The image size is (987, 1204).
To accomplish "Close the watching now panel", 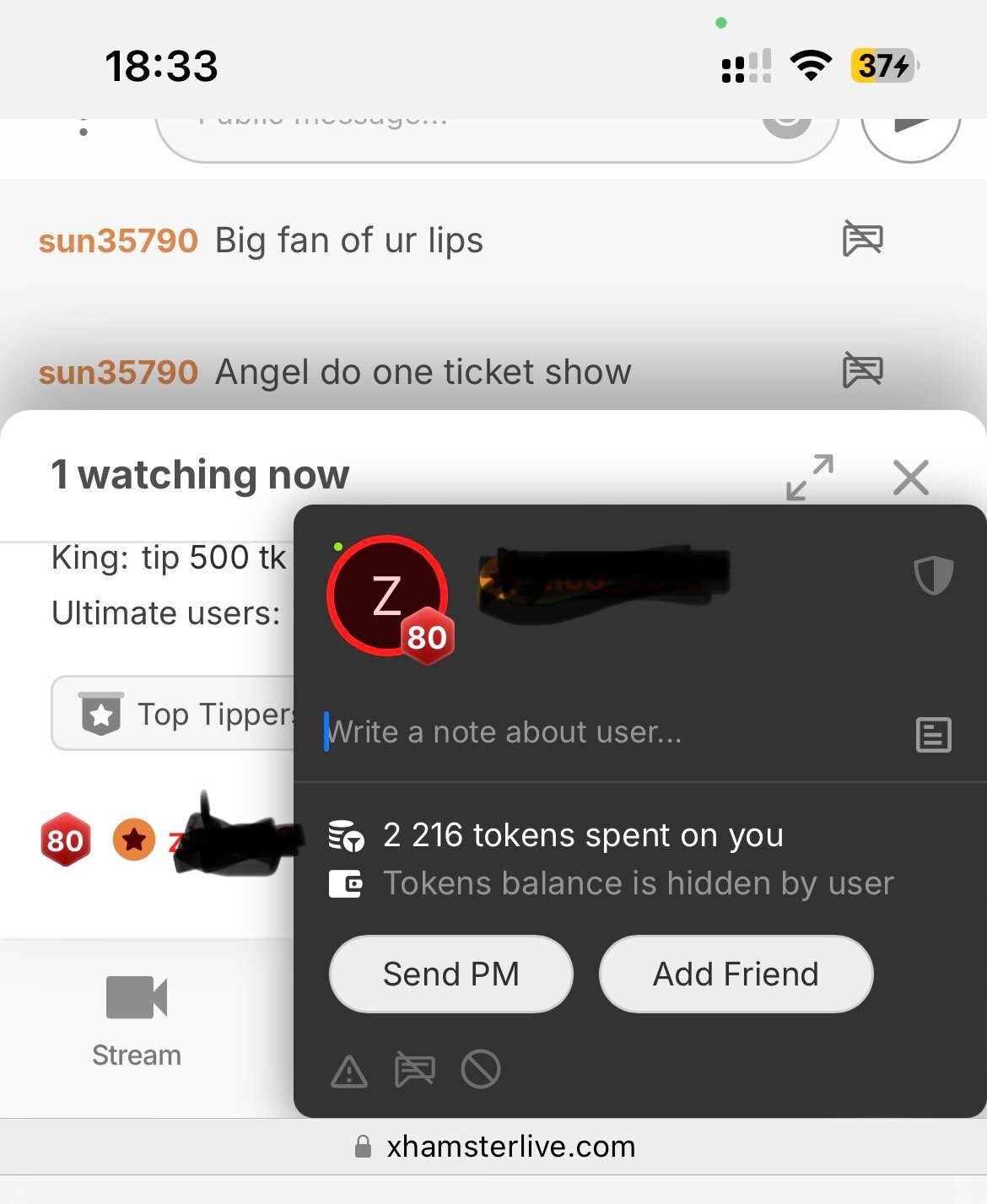I will [910, 478].
